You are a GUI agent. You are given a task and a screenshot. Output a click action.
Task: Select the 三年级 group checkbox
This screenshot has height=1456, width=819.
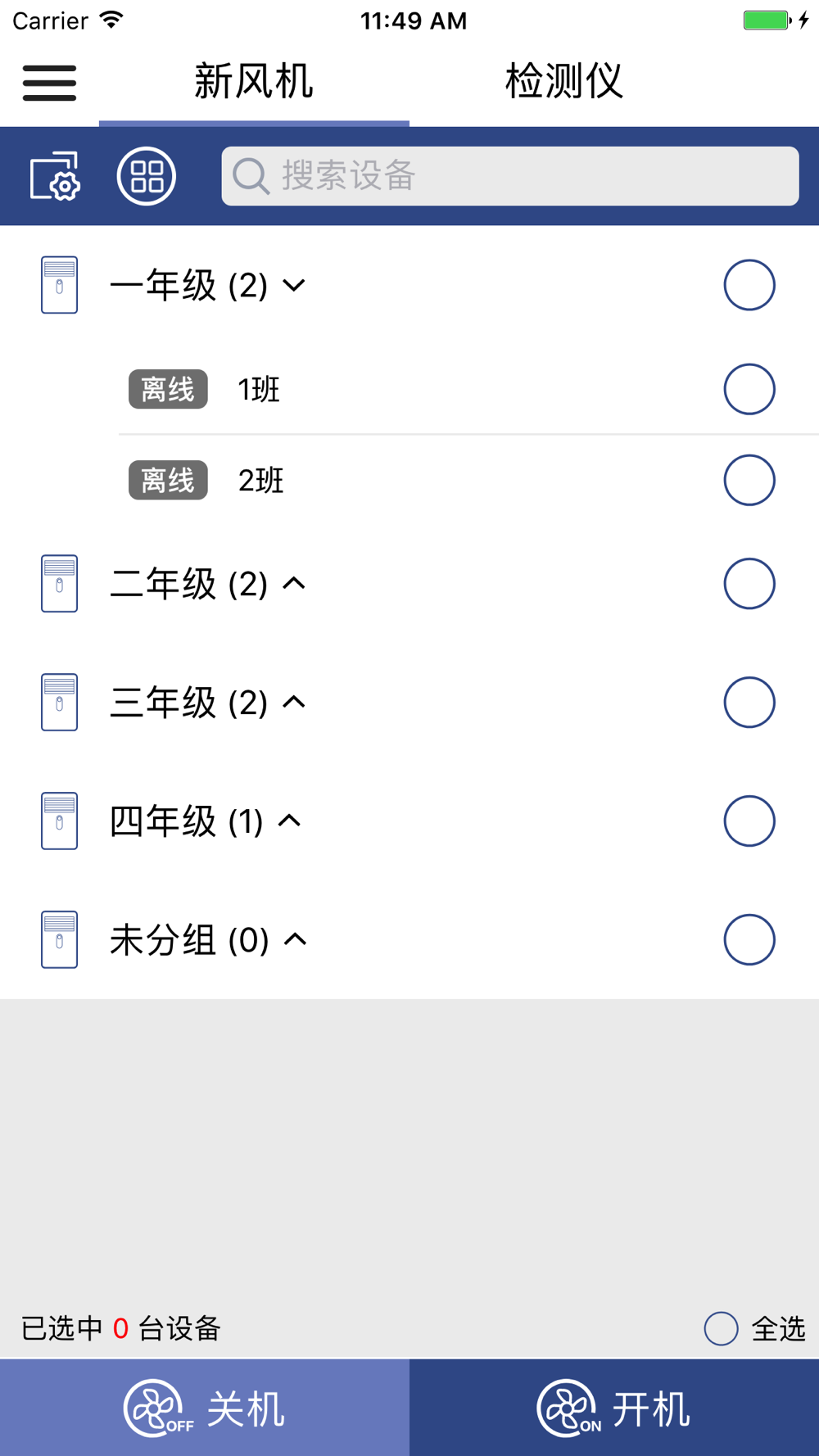[x=749, y=703]
